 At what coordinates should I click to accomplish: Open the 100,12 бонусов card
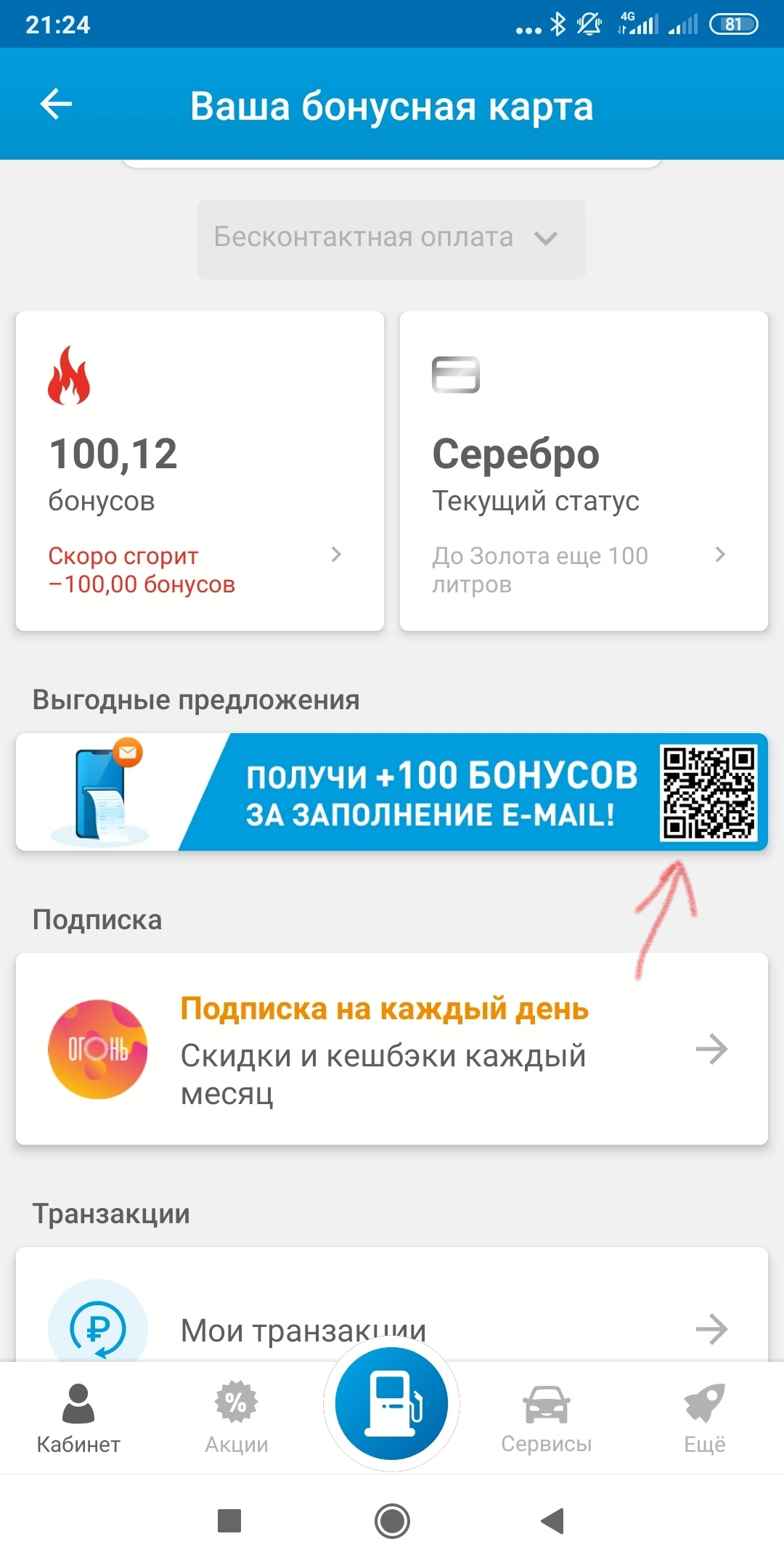pyautogui.click(x=200, y=471)
